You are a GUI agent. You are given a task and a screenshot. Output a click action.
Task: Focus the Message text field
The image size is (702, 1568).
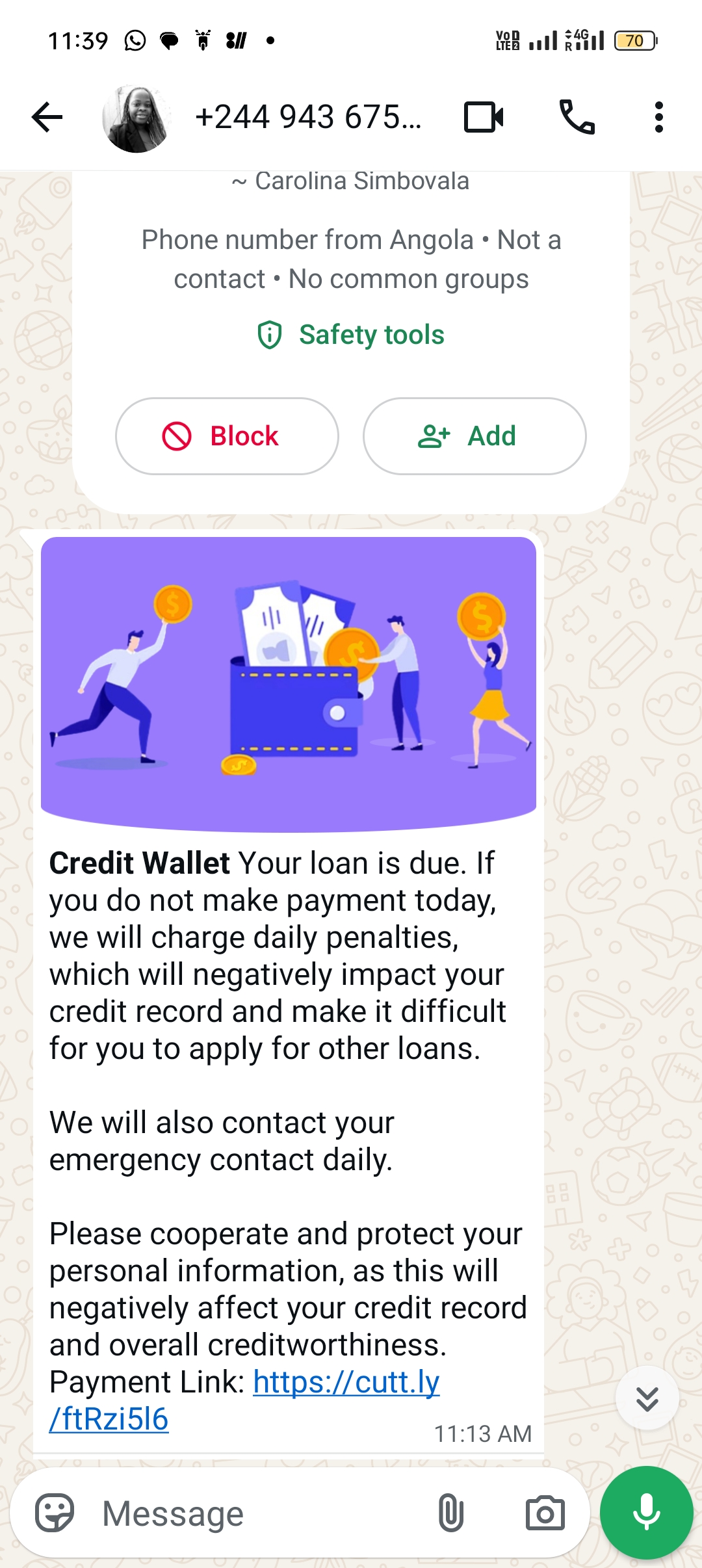[x=260, y=1513]
